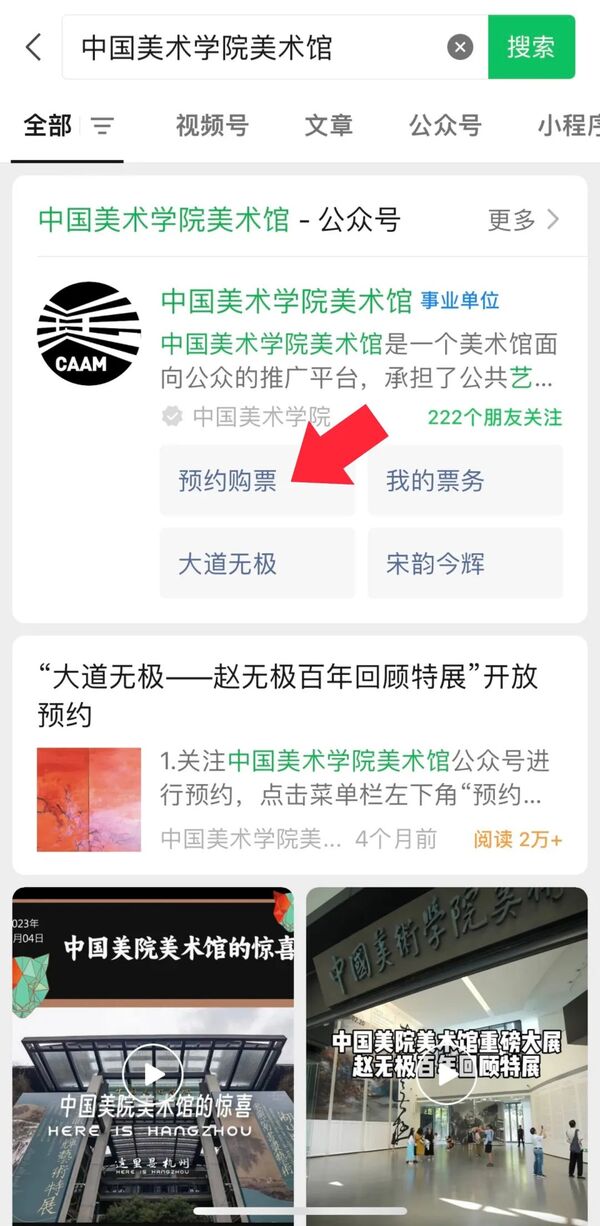The height and width of the screenshot is (1226, 600).
Task: Play the 中国美院美术馆的惊喜 video
Action: point(153,1071)
